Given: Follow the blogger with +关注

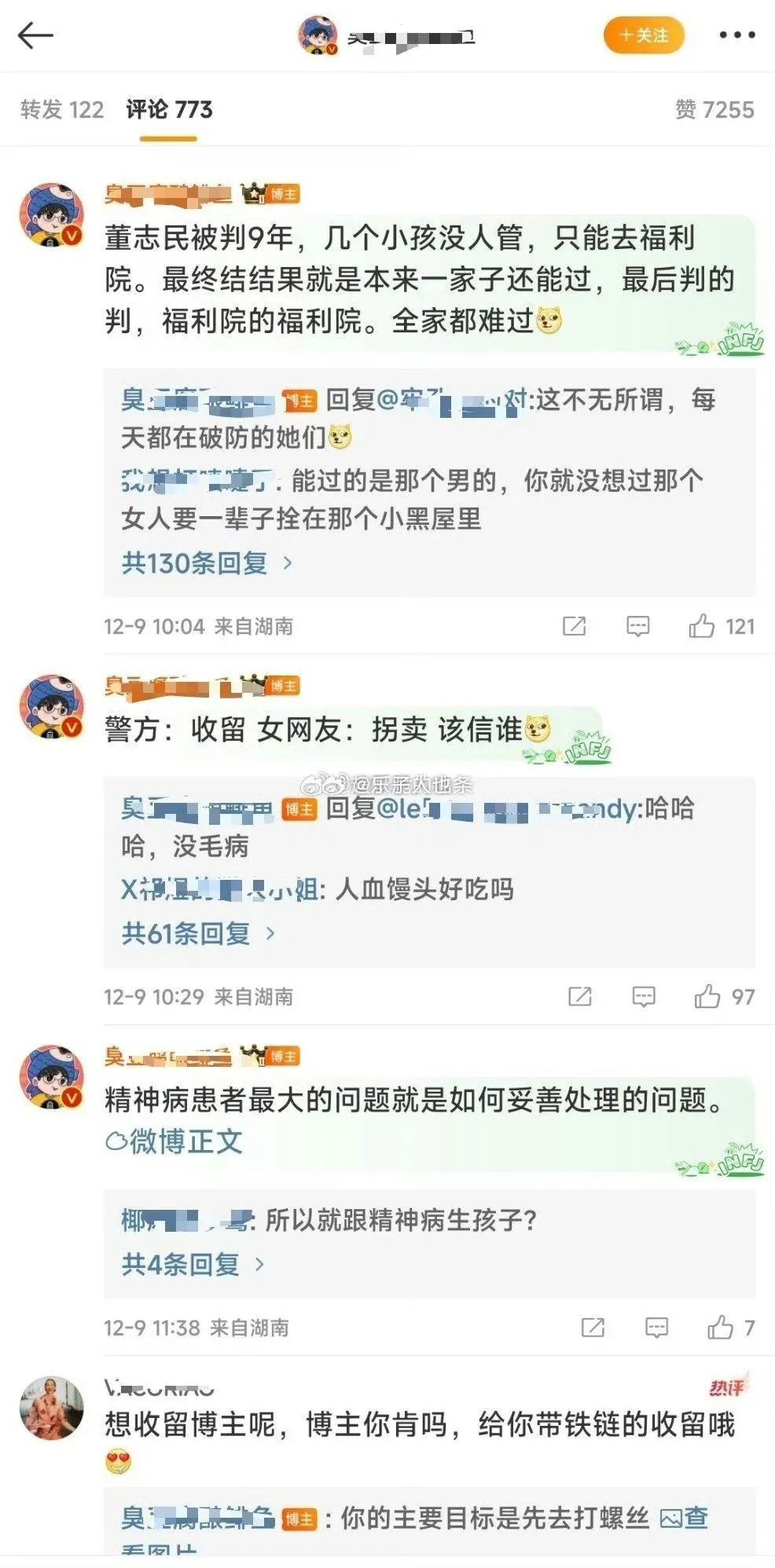Looking at the screenshot, I should click(644, 35).
